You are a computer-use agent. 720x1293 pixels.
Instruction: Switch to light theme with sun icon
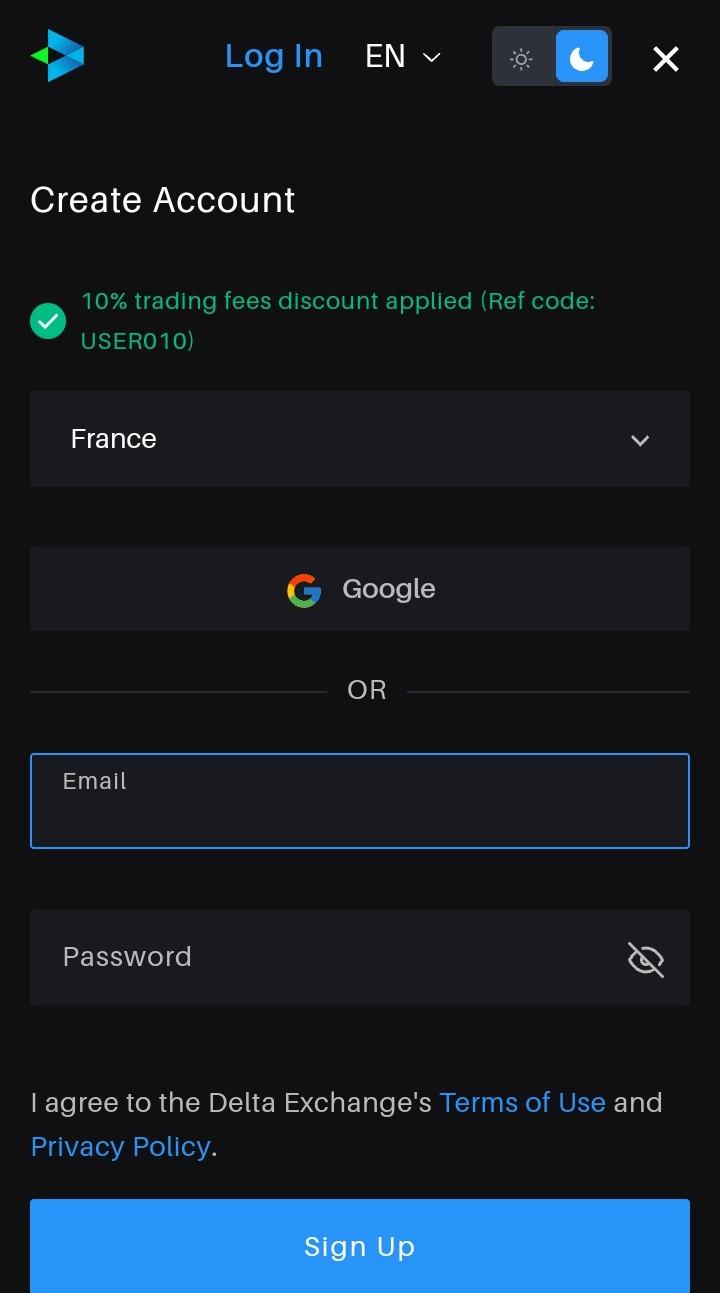[x=522, y=57]
